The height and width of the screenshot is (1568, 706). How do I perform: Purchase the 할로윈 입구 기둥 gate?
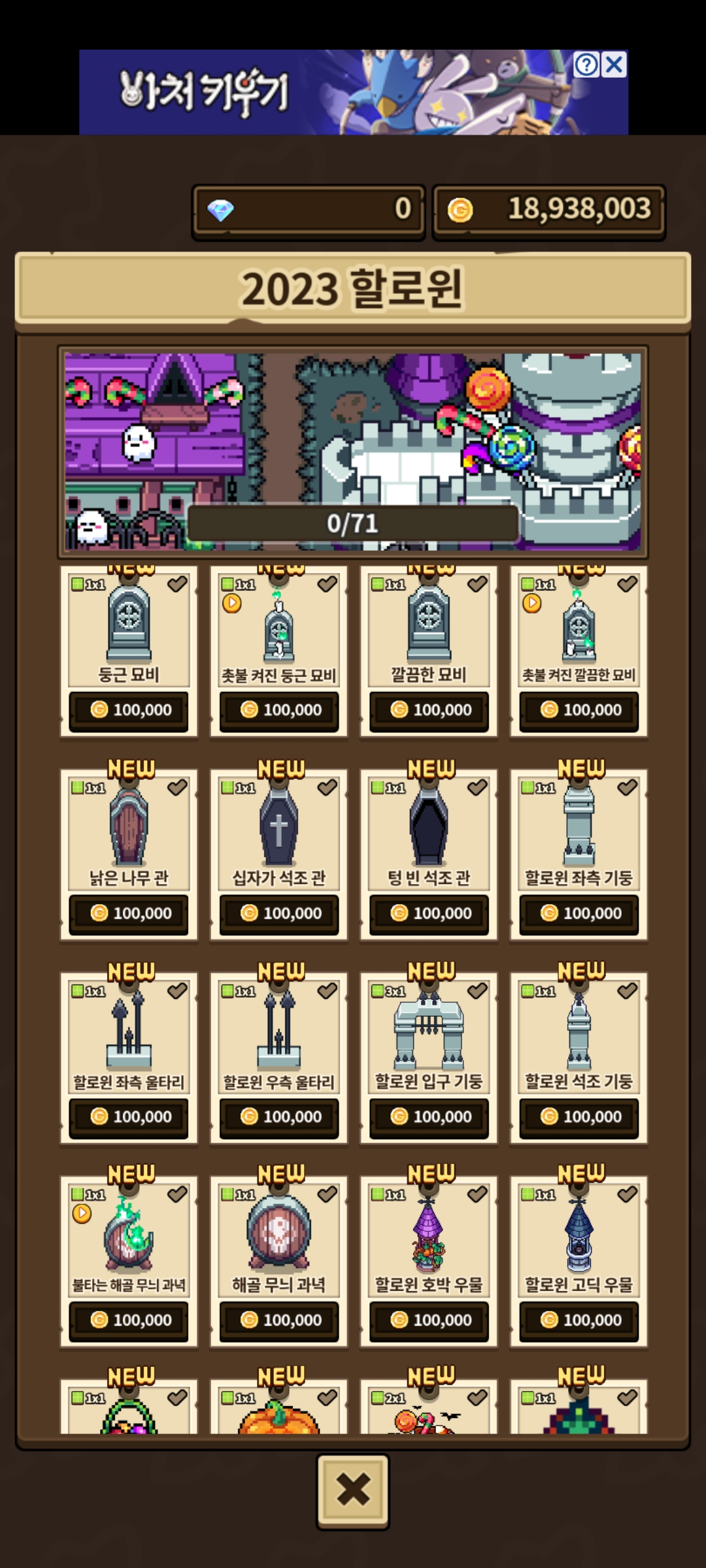tap(429, 1117)
